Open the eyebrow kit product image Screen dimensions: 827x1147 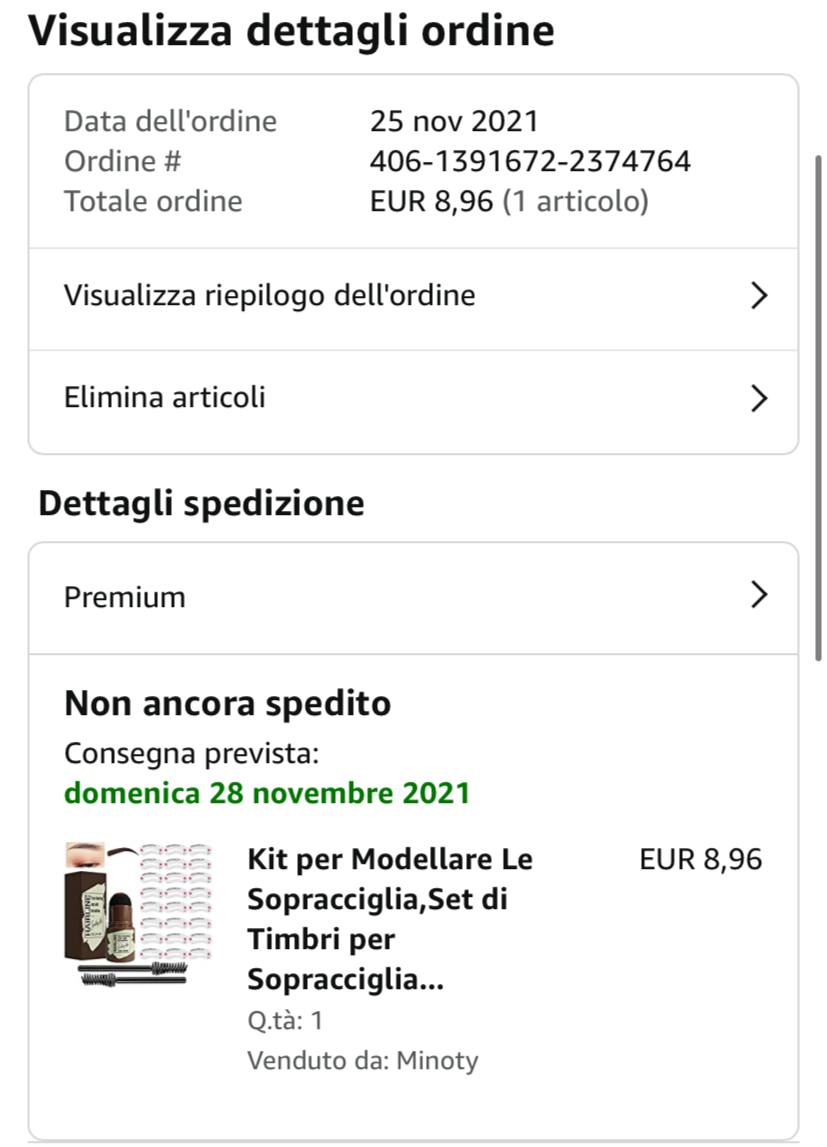coord(139,915)
